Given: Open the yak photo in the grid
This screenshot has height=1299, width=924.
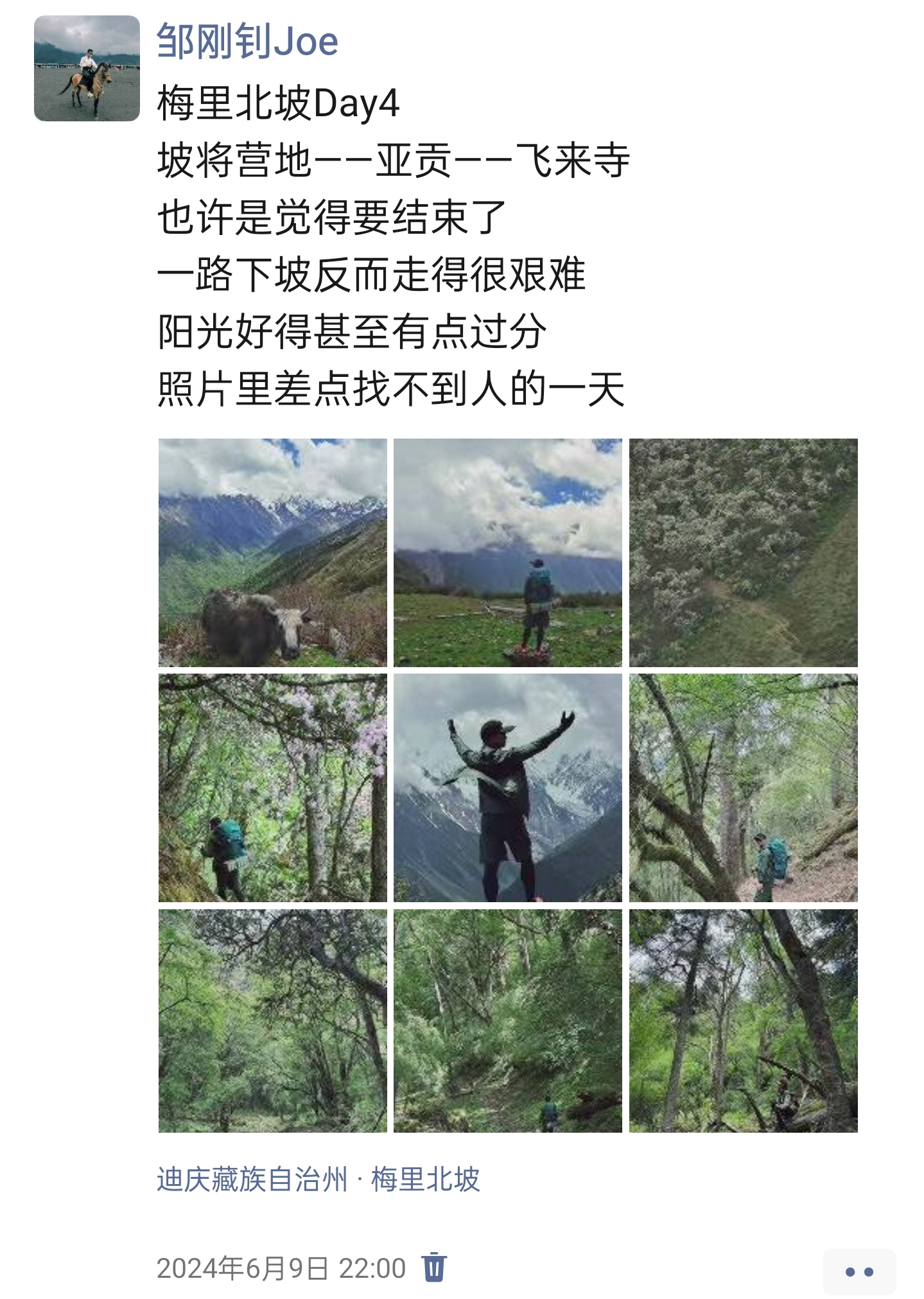Looking at the screenshot, I should [x=272, y=552].
